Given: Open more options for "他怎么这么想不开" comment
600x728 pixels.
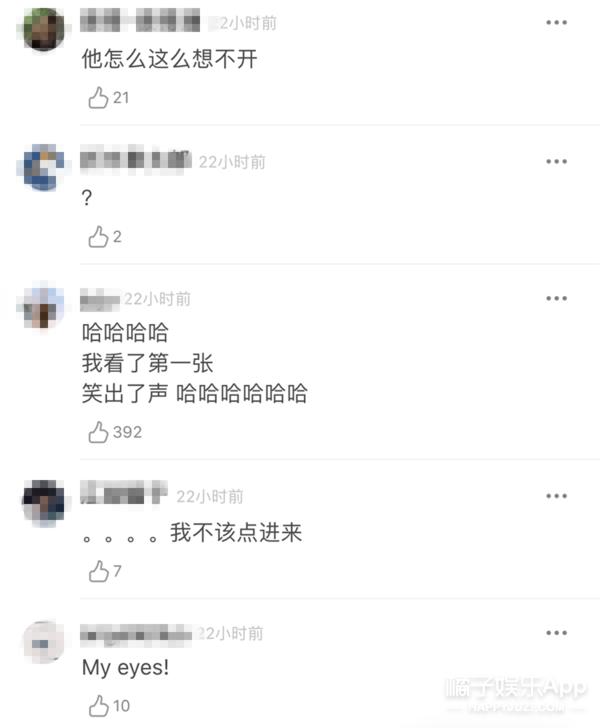Looking at the screenshot, I should pos(556,23).
